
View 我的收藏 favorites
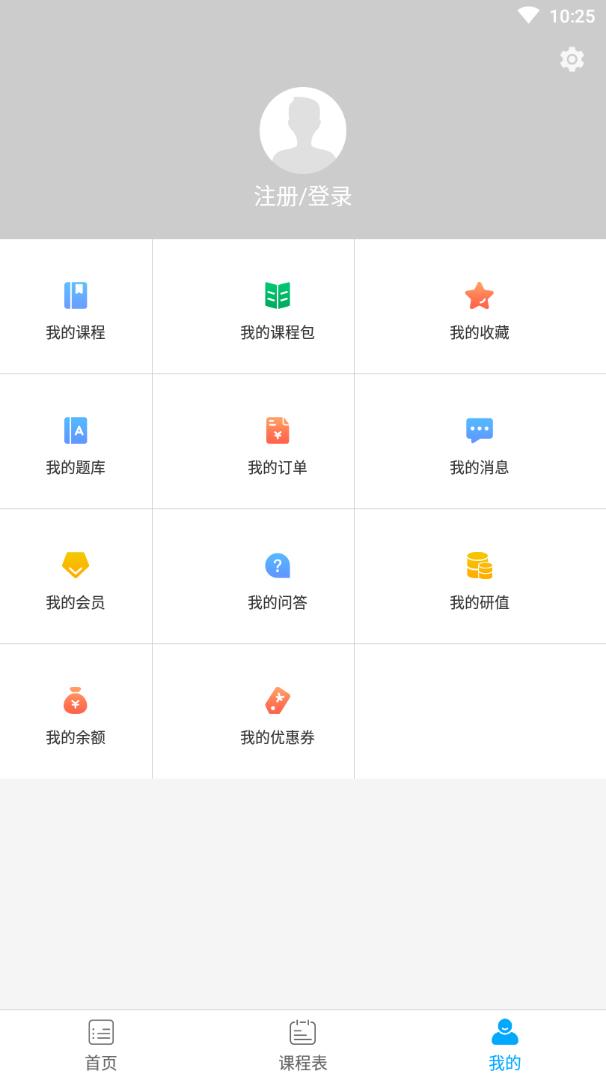click(x=479, y=308)
